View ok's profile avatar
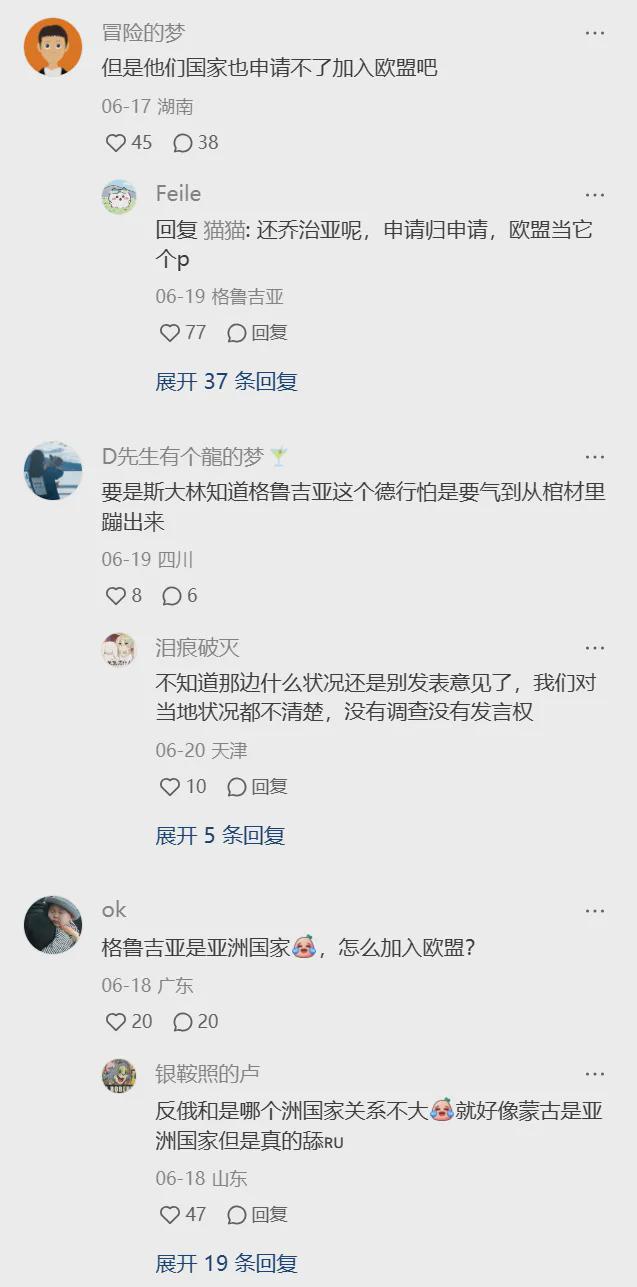 coord(53,925)
